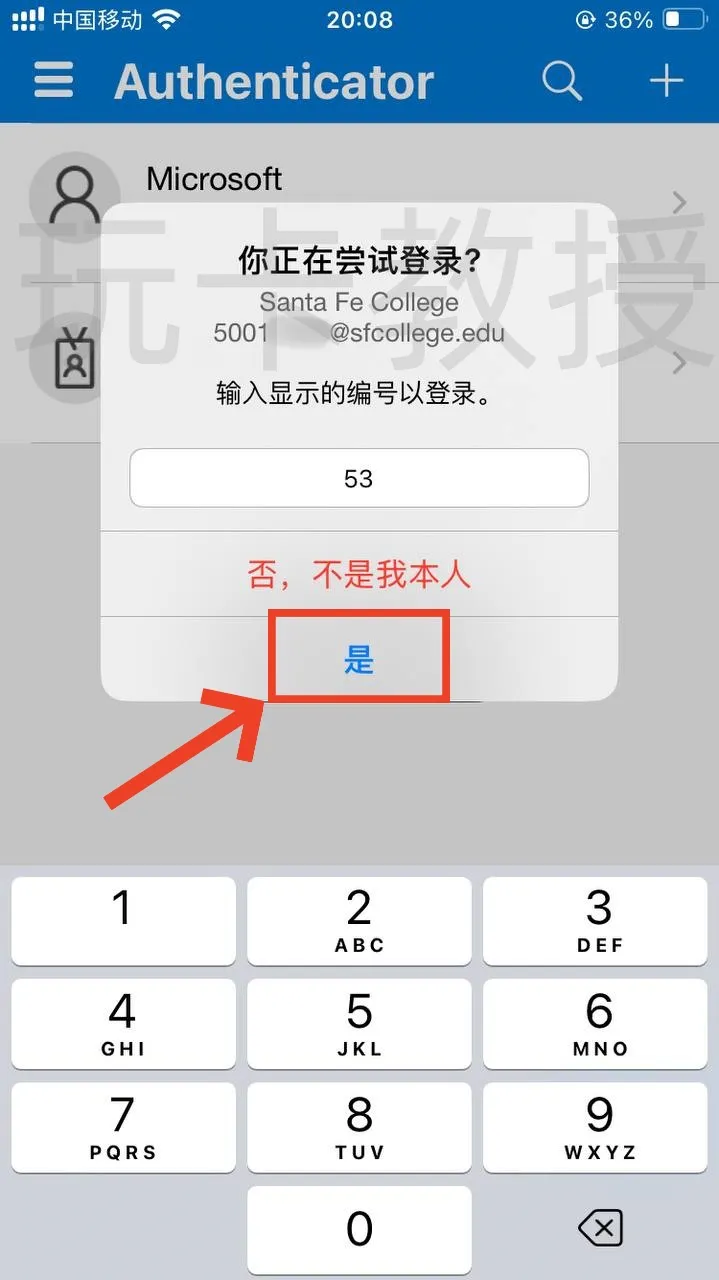Add a new account with plus icon
Screen dimensions: 719x1280
666,80
